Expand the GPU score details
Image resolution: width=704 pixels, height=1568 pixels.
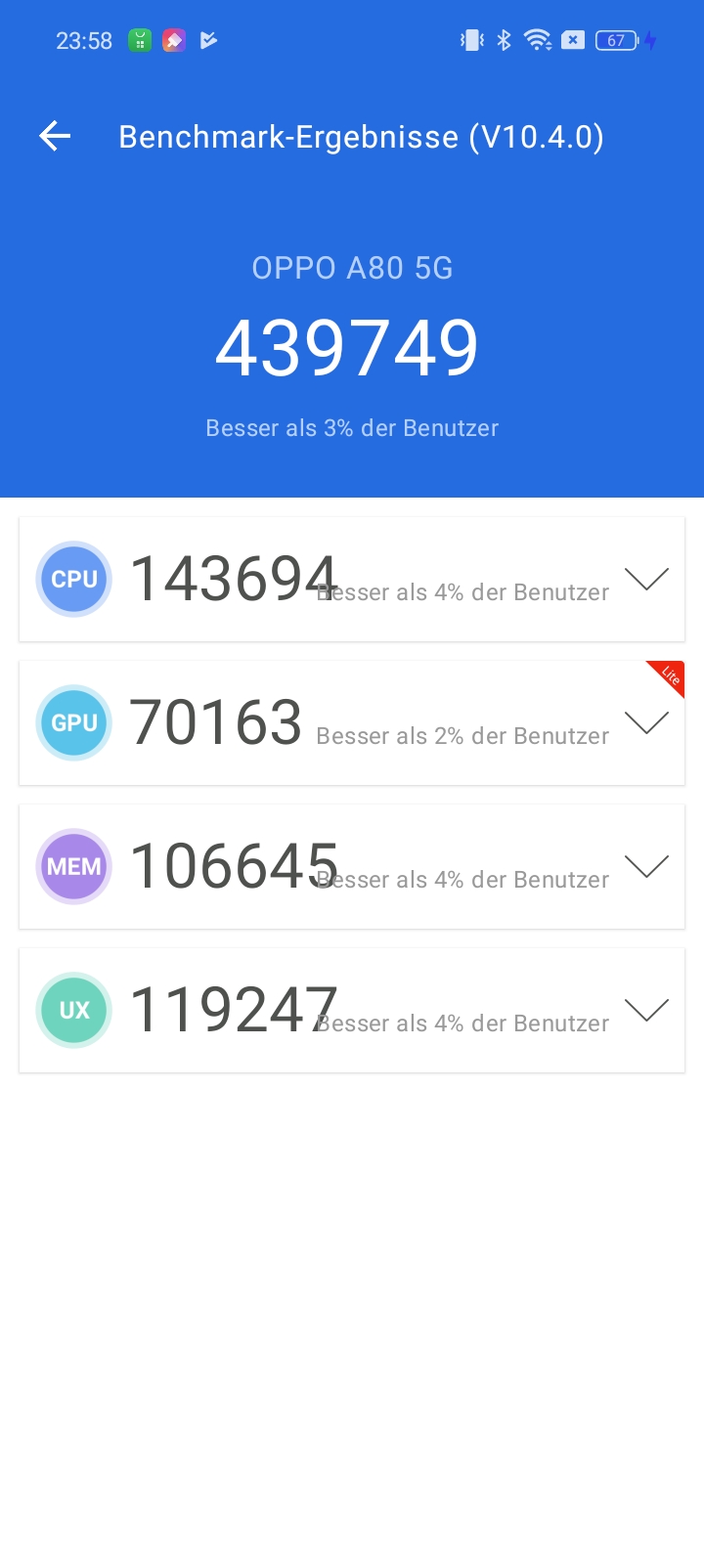(x=646, y=722)
